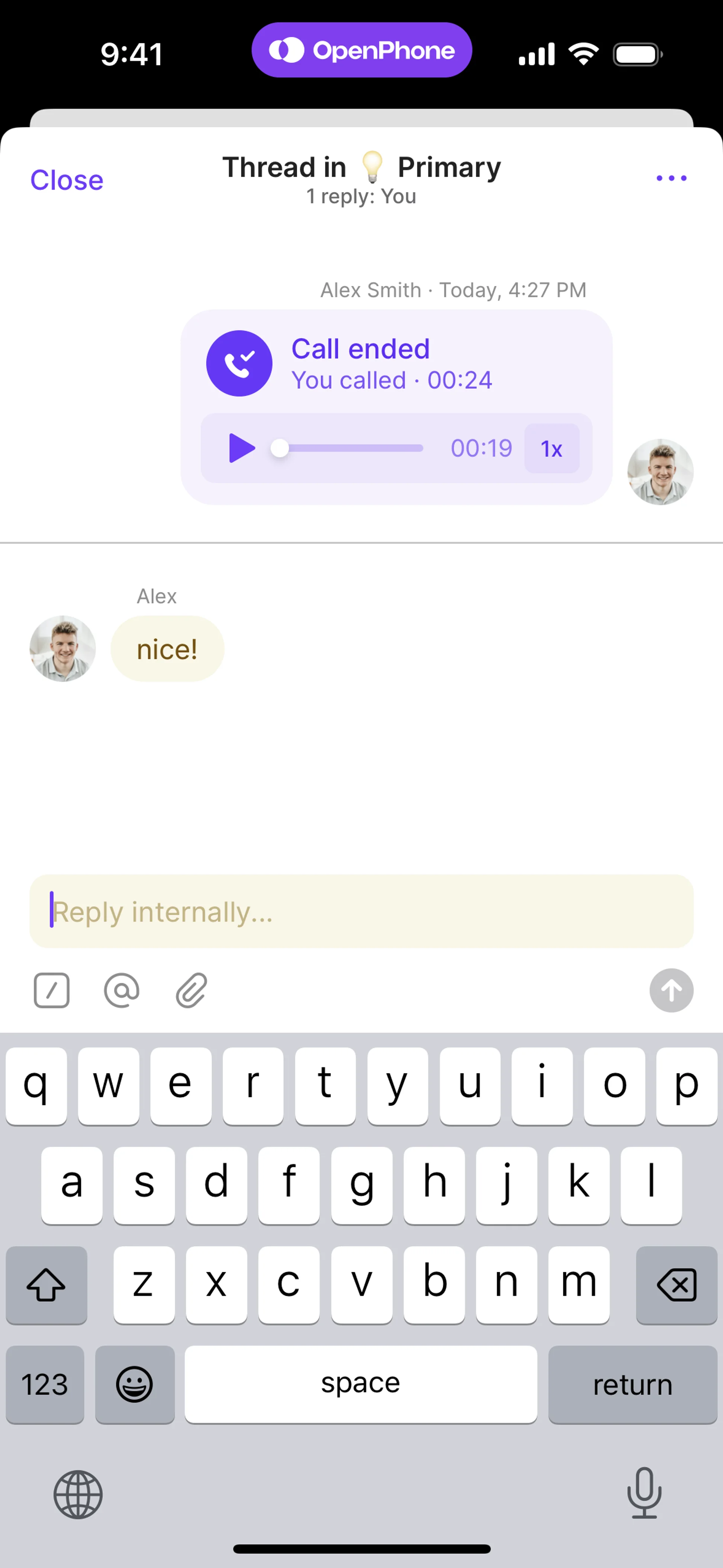Close the thread view
Viewport: 723px width, 1568px height.
pyautogui.click(x=67, y=180)
